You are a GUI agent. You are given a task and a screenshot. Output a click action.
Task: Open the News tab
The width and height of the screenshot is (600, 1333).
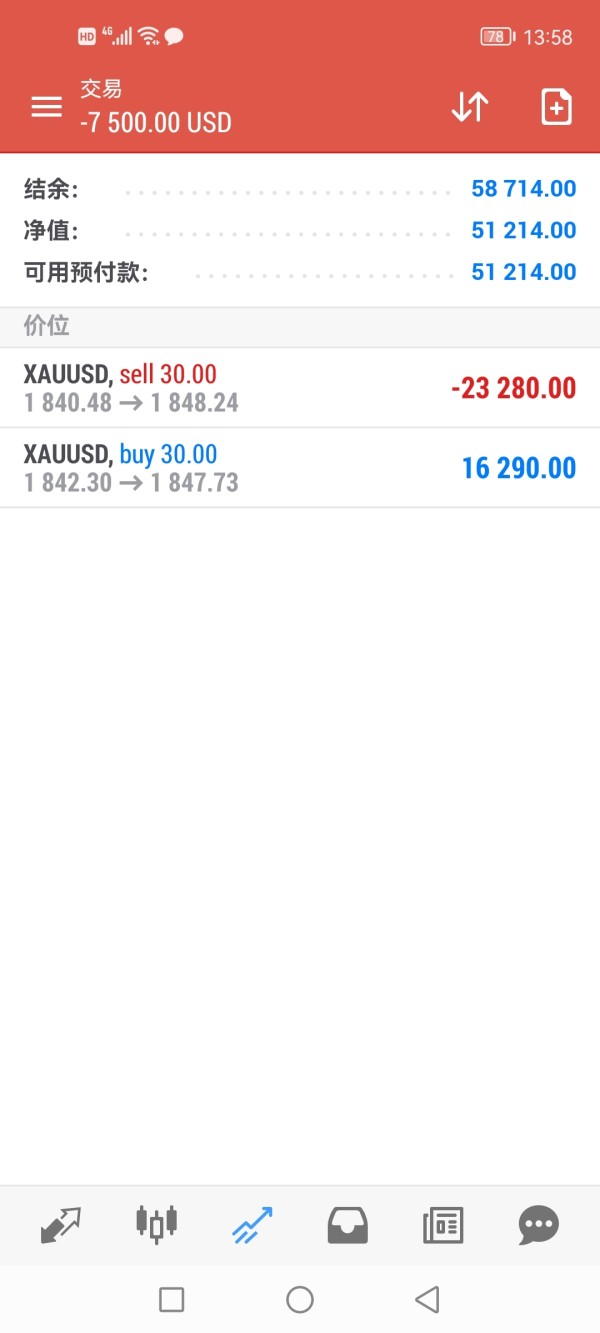443,1224
